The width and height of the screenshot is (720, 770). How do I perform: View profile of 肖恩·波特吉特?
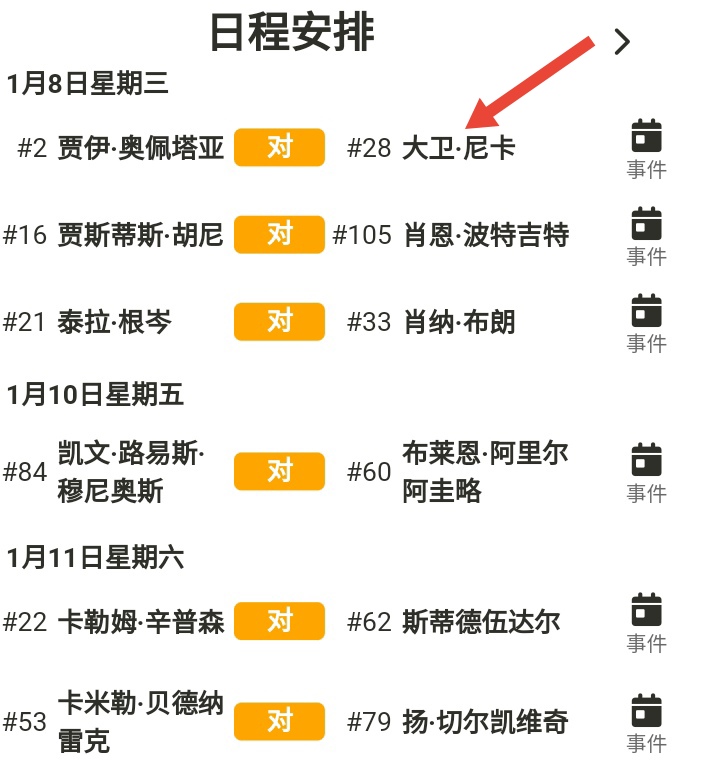click(x=485, y=236)
